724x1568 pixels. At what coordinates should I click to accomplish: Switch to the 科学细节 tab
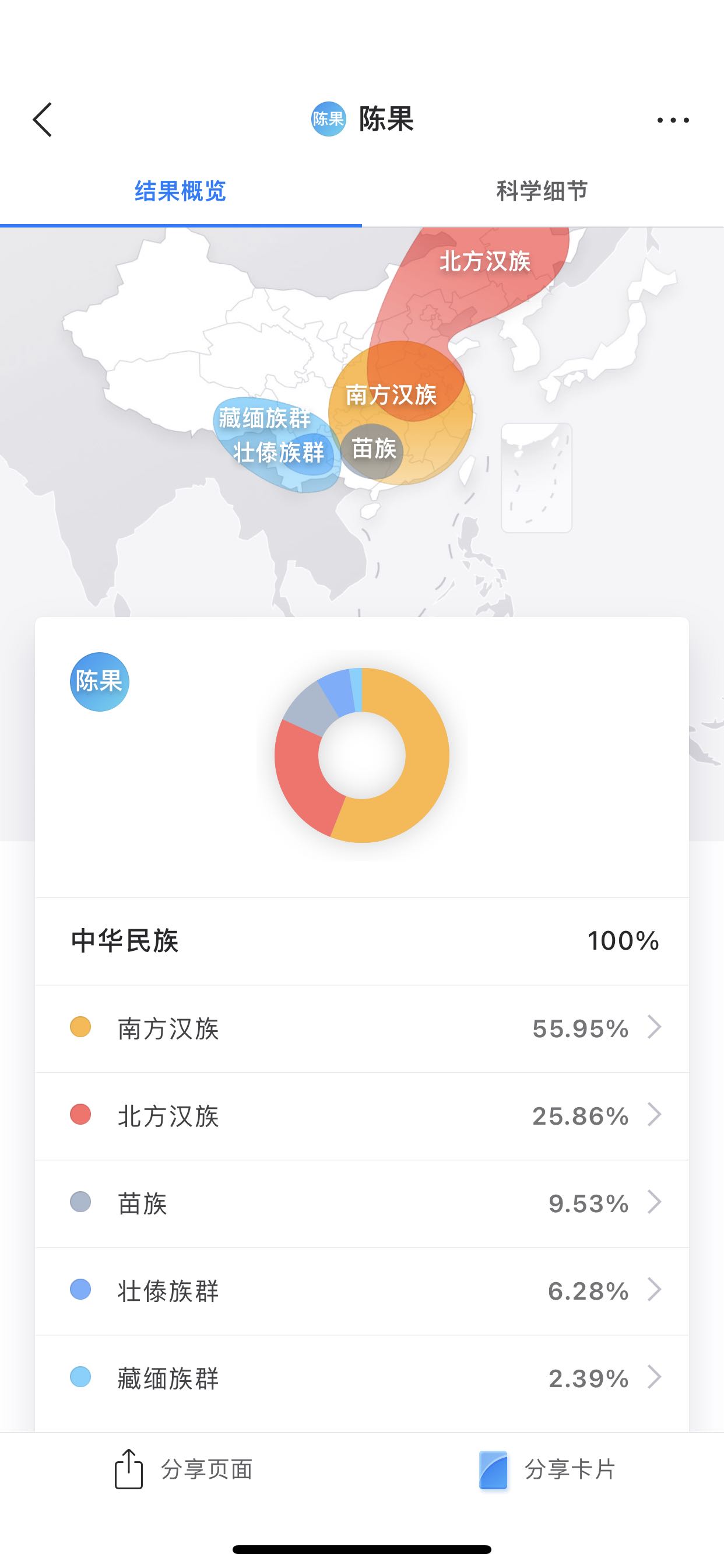coord(543,191)
